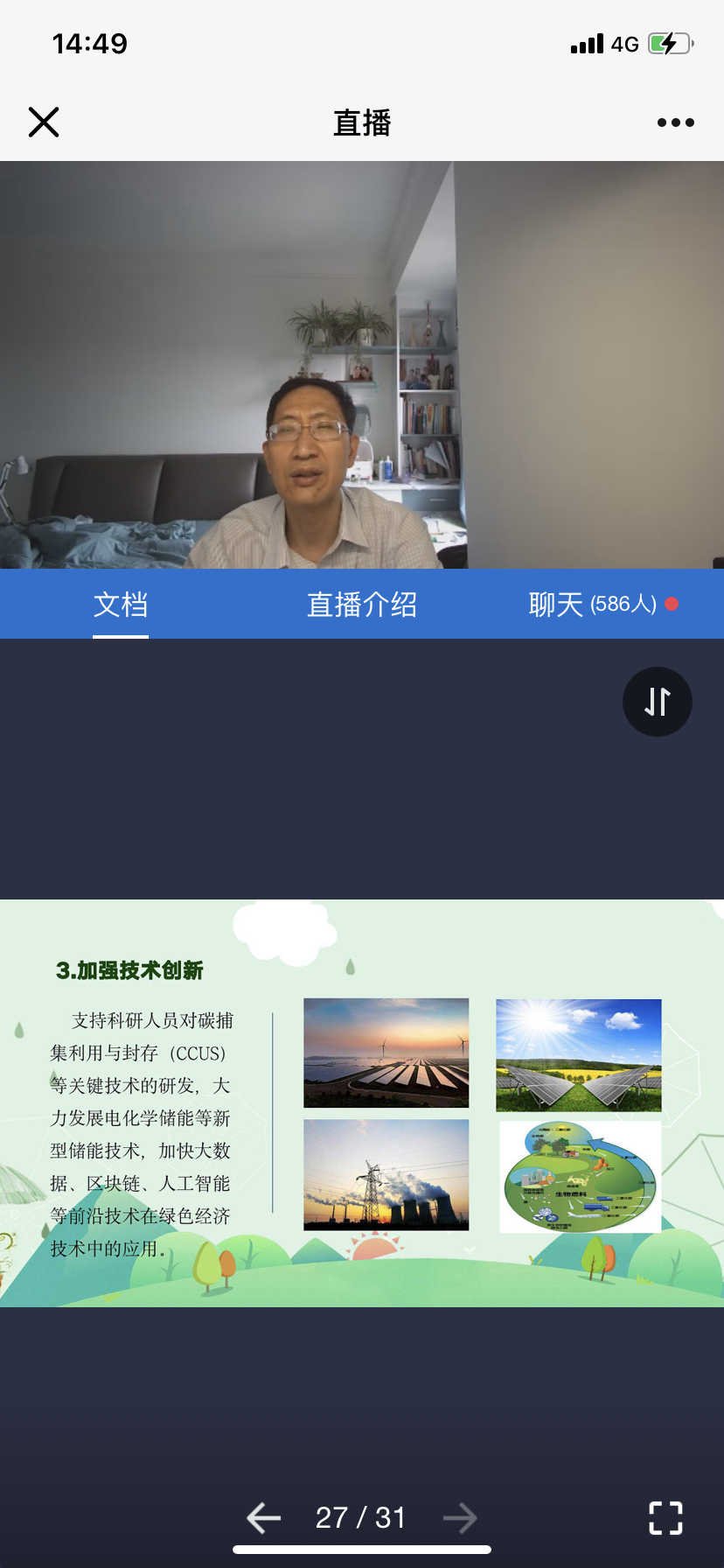Open the three-dot overflow menu
This screenshot has width=724, height=1568.
click(676, 122)
